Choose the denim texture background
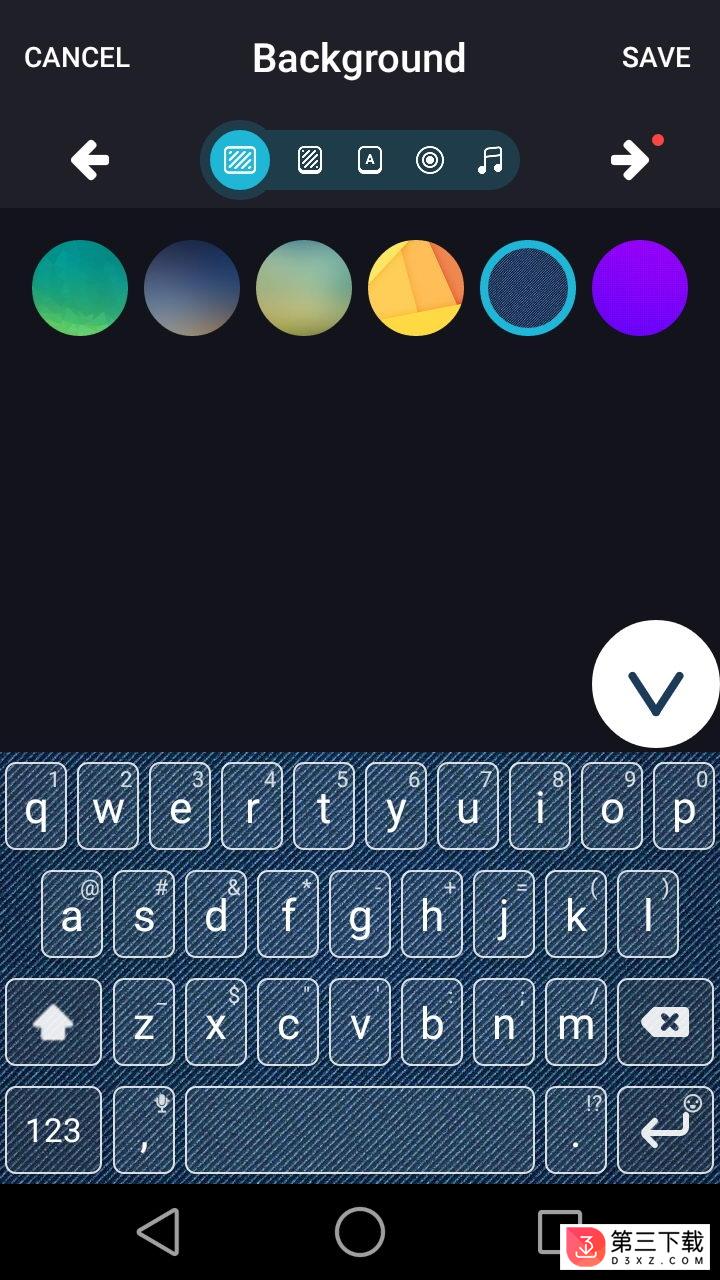Image resolution: width=720 pixels, height=1280 pixels. pyautogui.click(x=528, y=288)
